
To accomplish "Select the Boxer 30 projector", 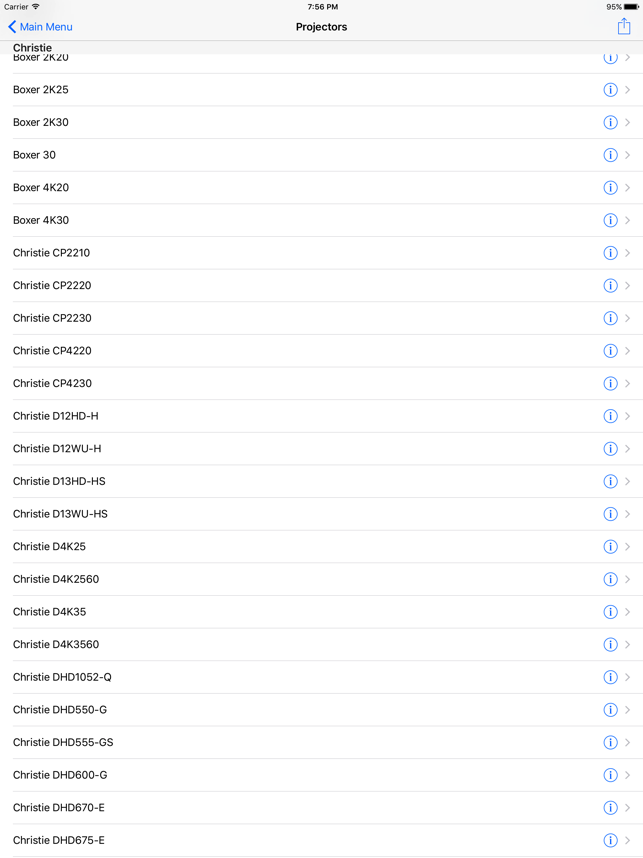I will pyautogui.click(x=300, y=155).
